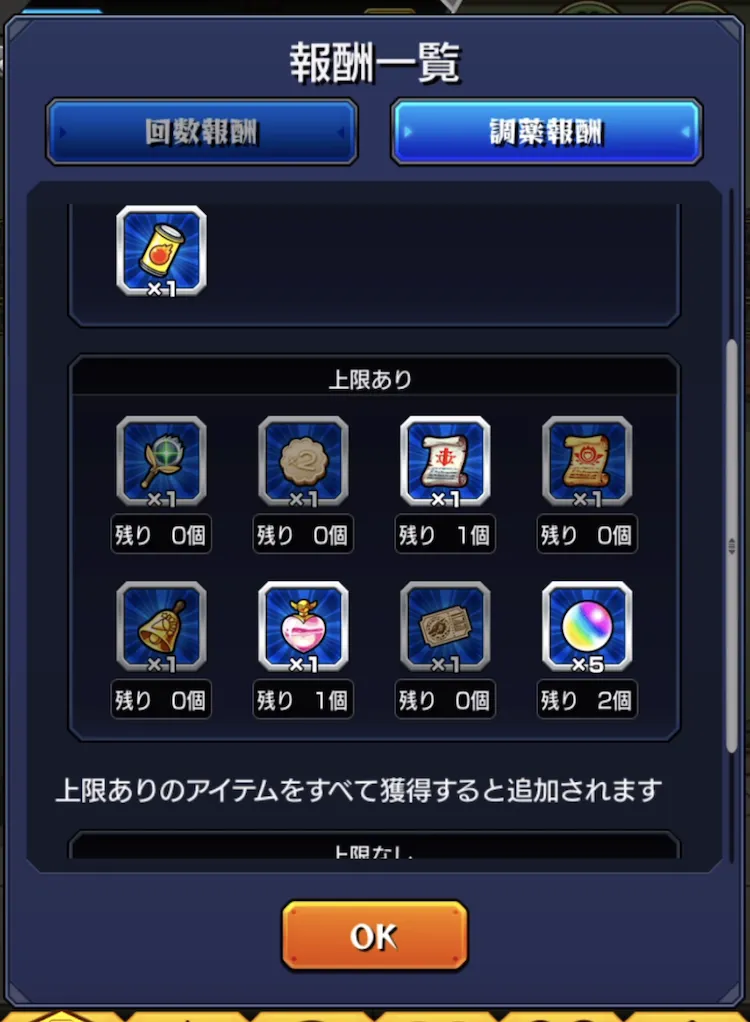Tap the 残り 0個 label under the bell
The image size is (750, 1022).
tap(161, 700)
